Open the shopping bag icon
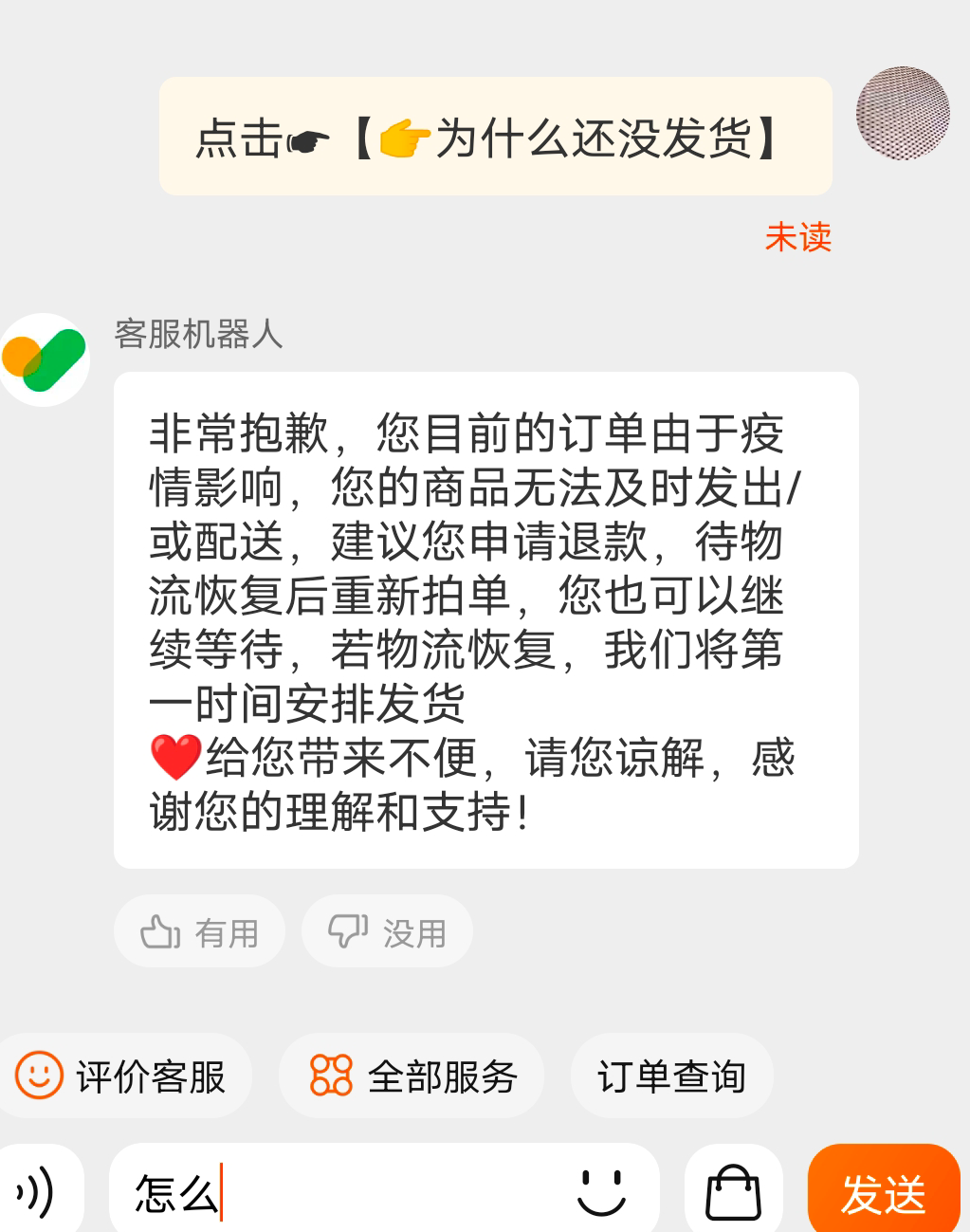The height and width of the screenshot is (1232, 970). [733, 1192]
